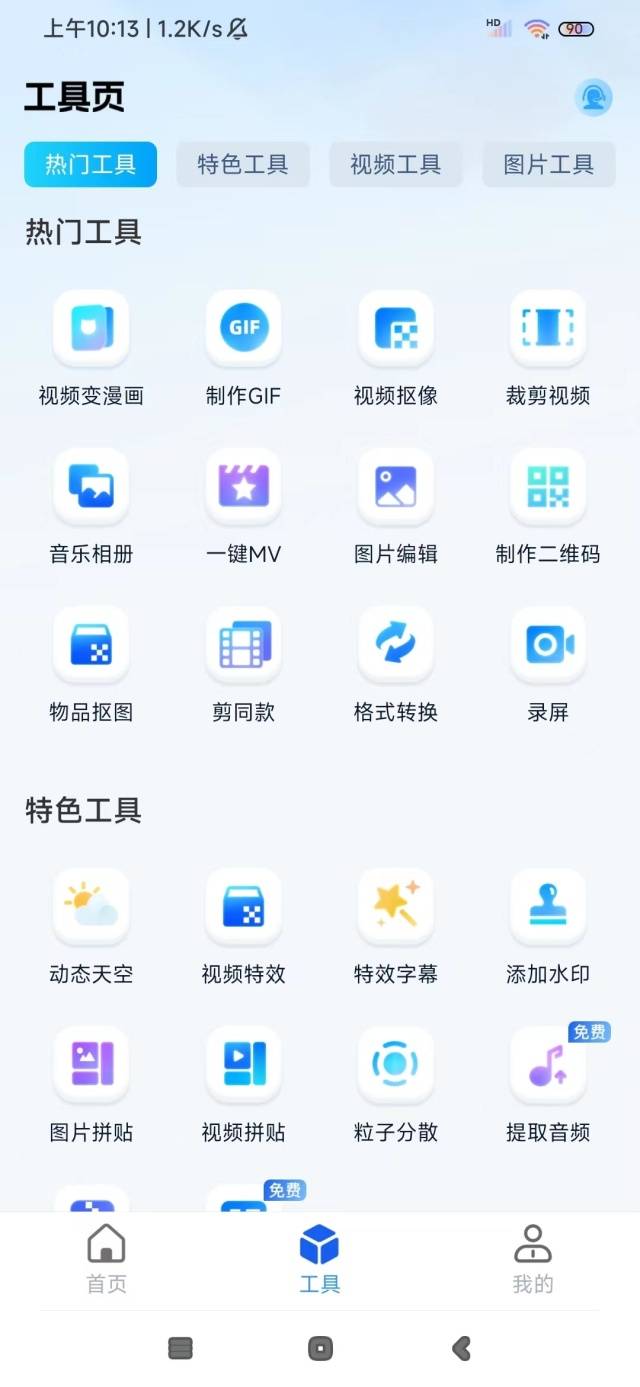
Task: Open the 动态天空 tool
Action: click(x=91, y=907)
